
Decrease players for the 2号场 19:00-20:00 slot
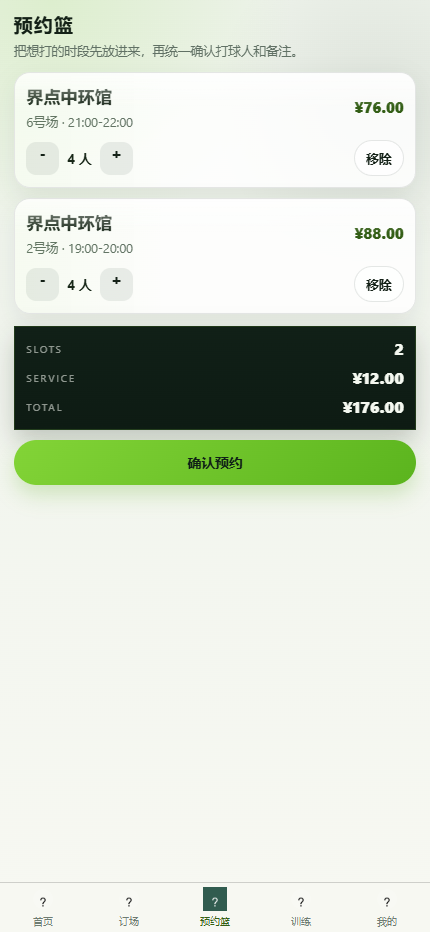point(42,285)
